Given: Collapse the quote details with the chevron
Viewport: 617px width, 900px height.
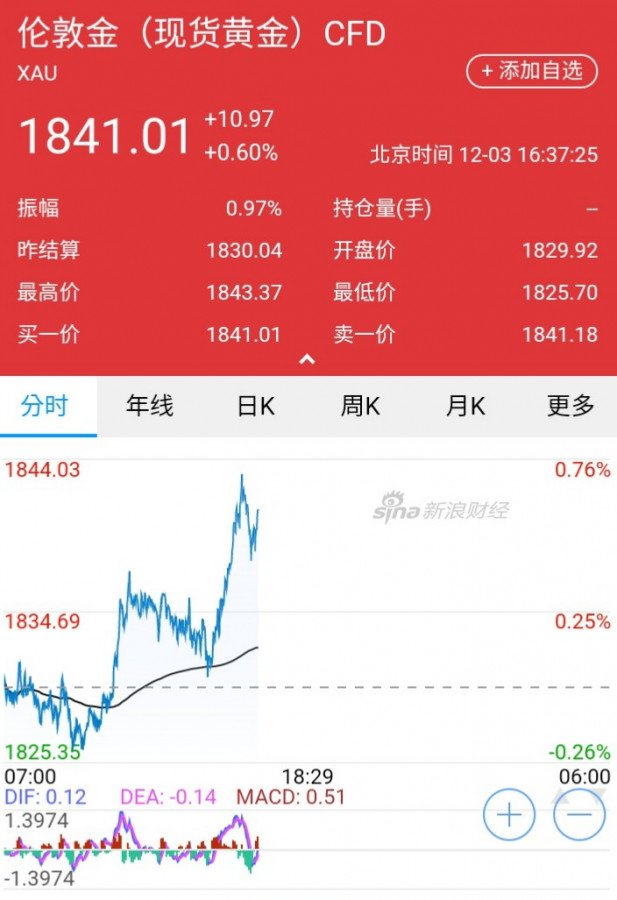Looking at the screenshot, I should tap(308, 360).
